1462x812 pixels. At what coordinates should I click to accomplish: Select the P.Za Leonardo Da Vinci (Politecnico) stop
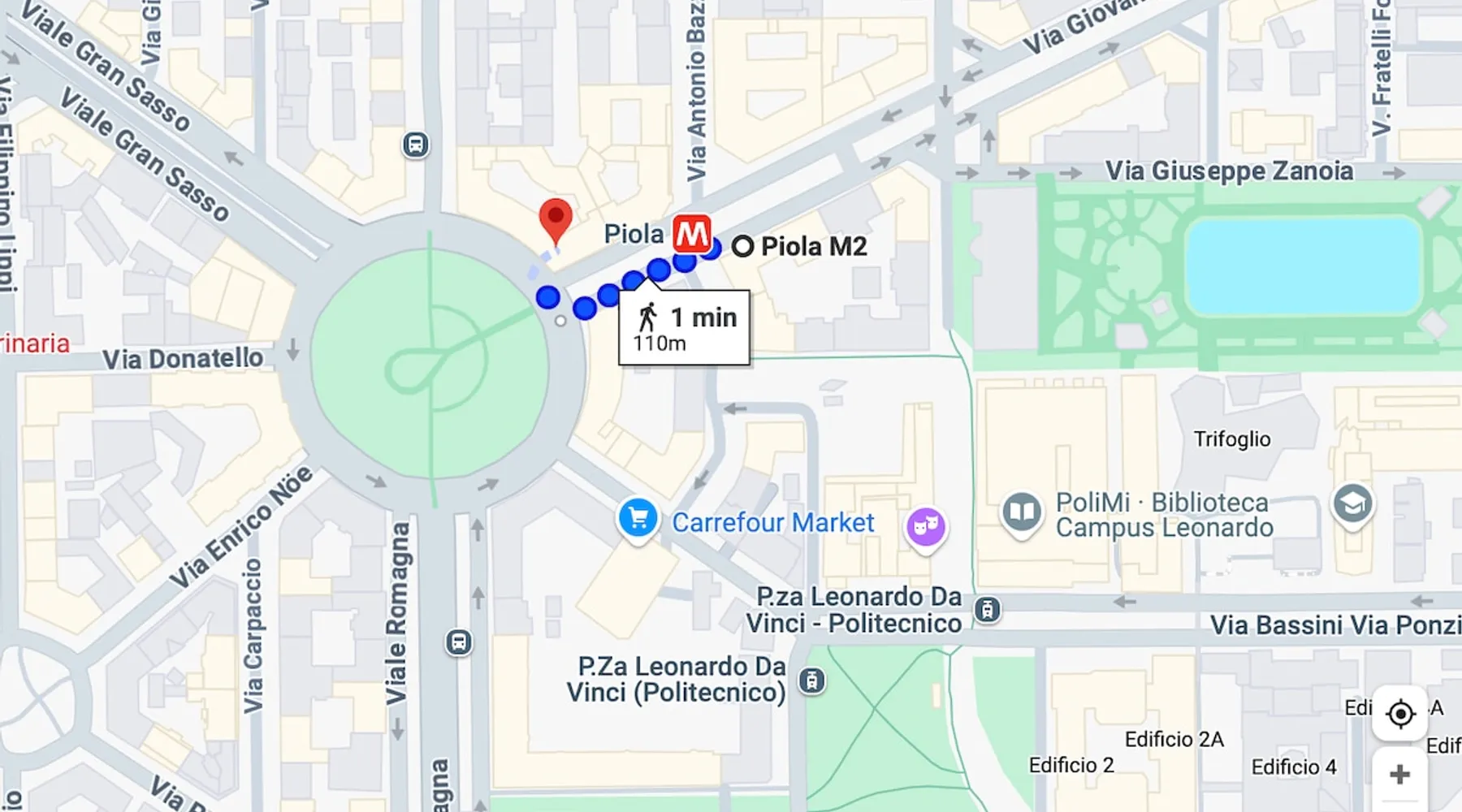pos(811,680)
